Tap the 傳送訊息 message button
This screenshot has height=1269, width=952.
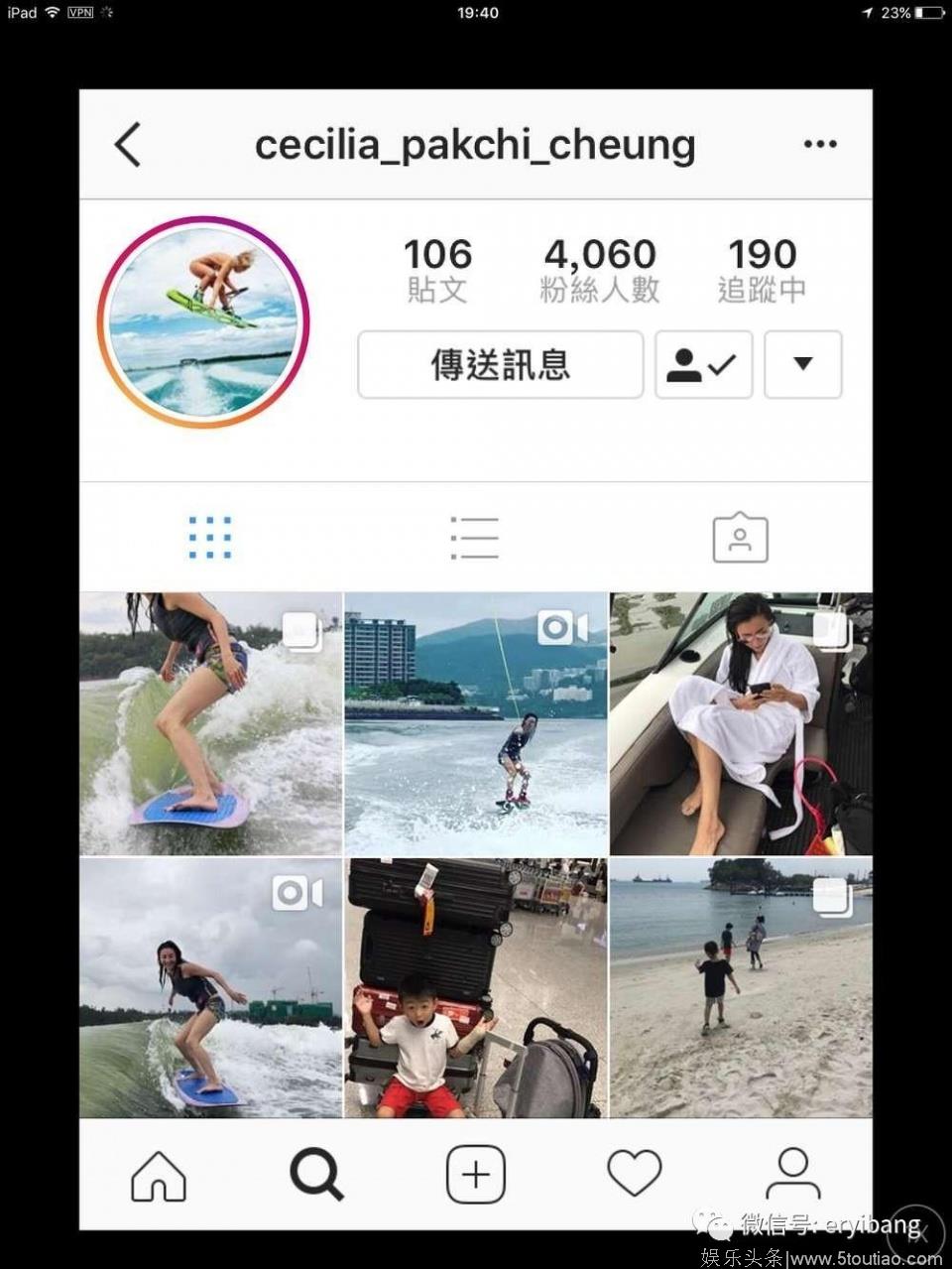(500, 365)
